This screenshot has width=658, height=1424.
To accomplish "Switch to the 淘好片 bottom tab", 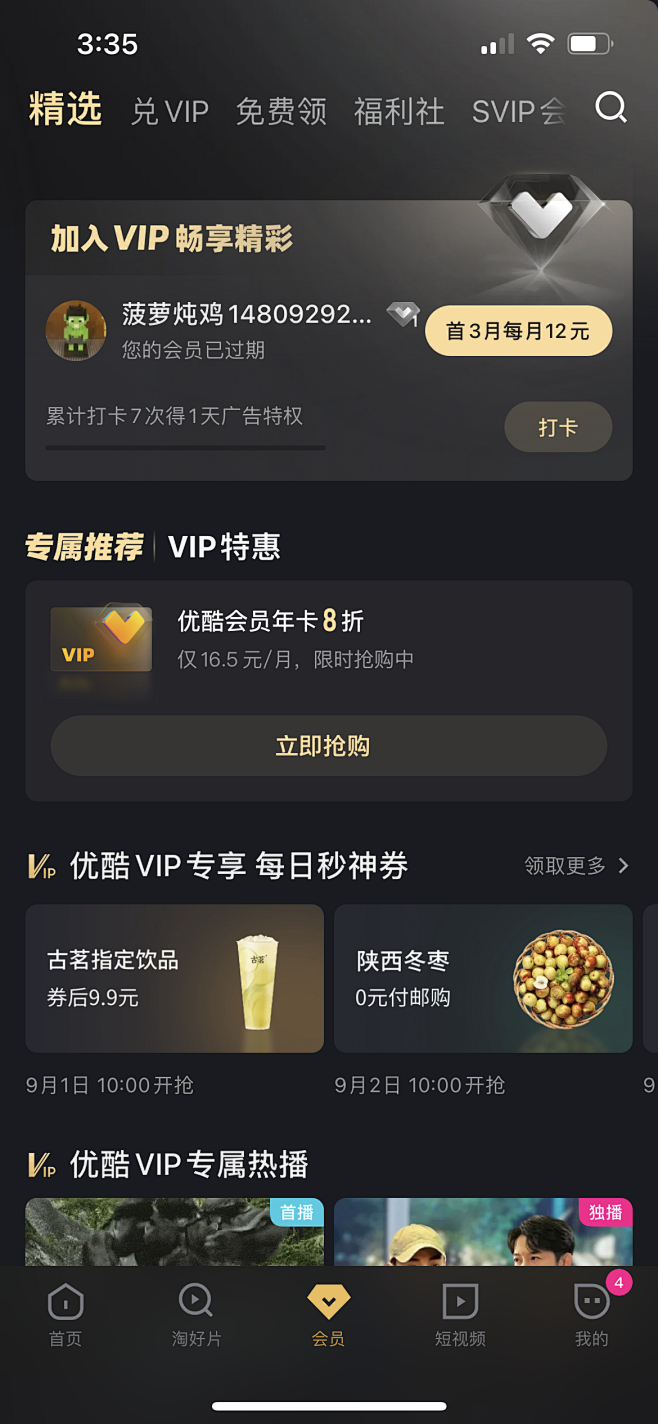I will pyautogui.click(x=196, y=1314).
